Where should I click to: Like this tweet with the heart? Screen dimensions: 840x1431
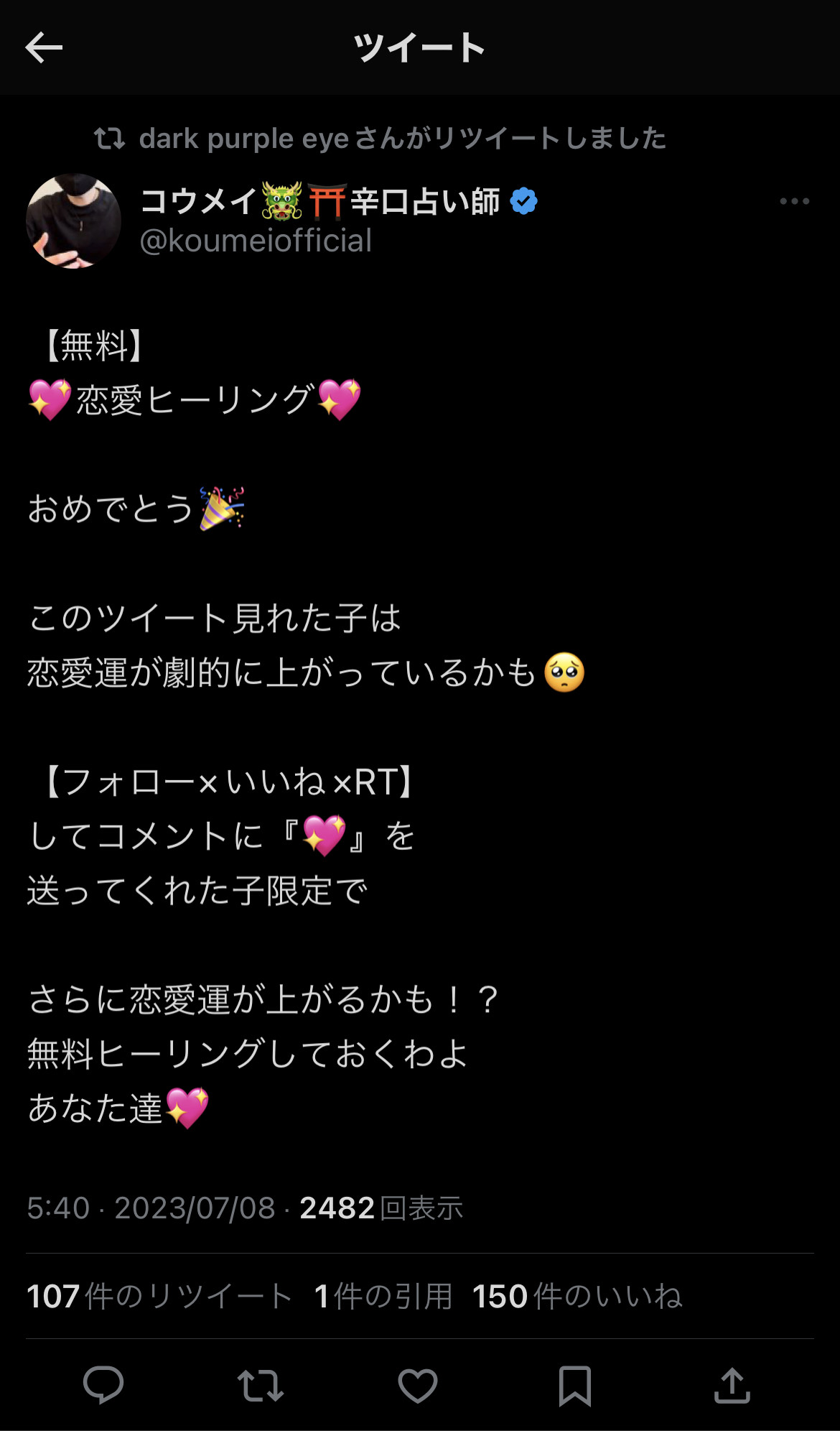coord(418,1385)
